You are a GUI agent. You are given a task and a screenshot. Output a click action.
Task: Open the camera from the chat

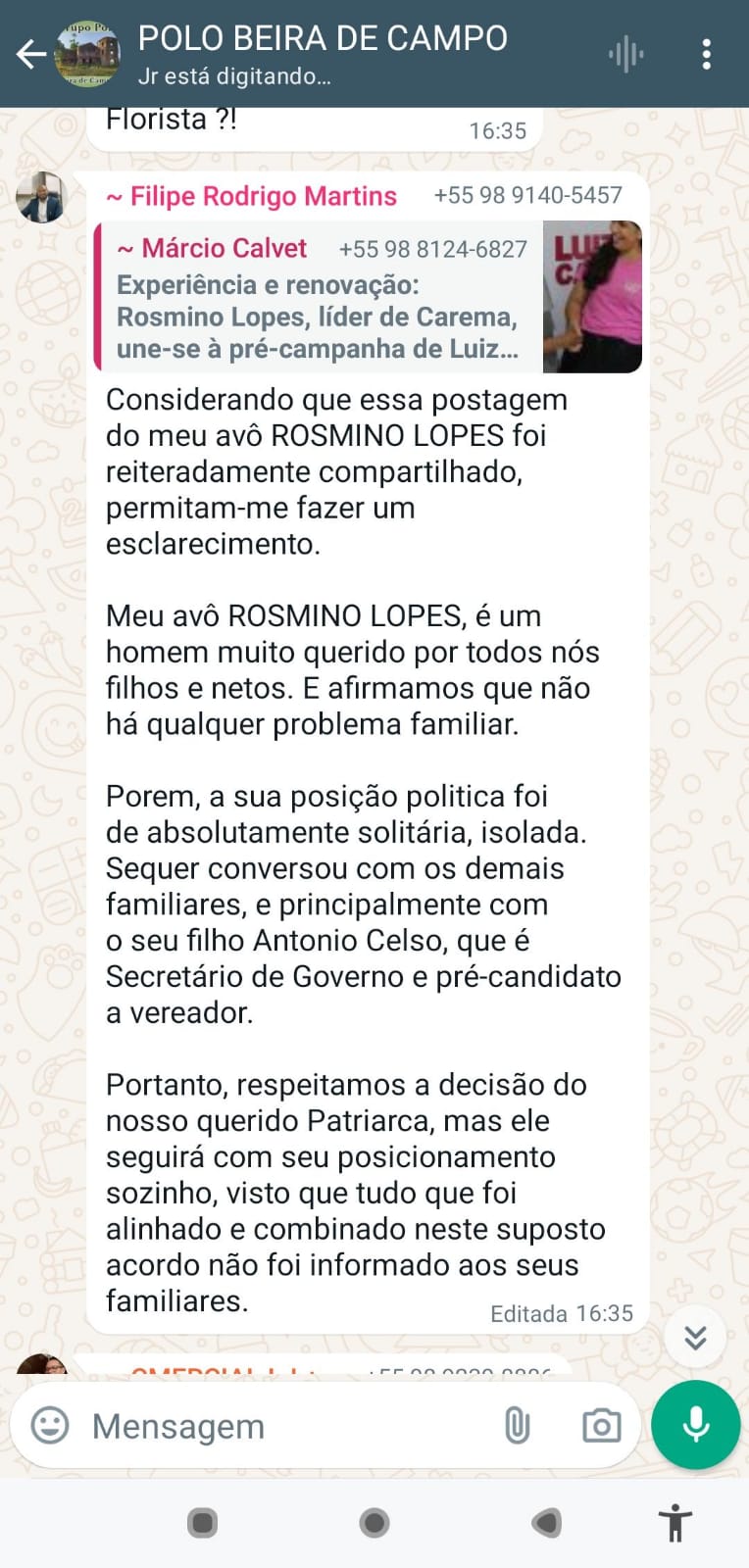tap(601, 1425)
